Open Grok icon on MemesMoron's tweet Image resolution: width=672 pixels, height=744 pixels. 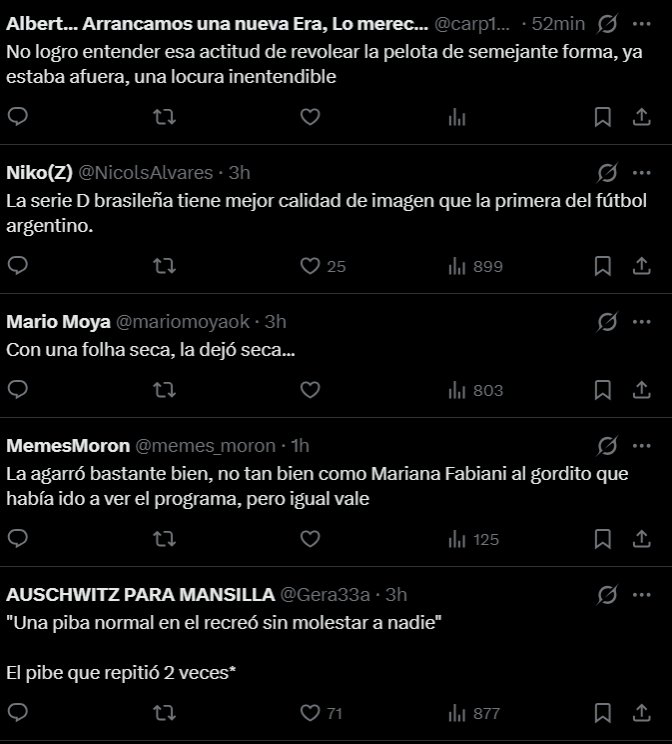tap(607, 446)
